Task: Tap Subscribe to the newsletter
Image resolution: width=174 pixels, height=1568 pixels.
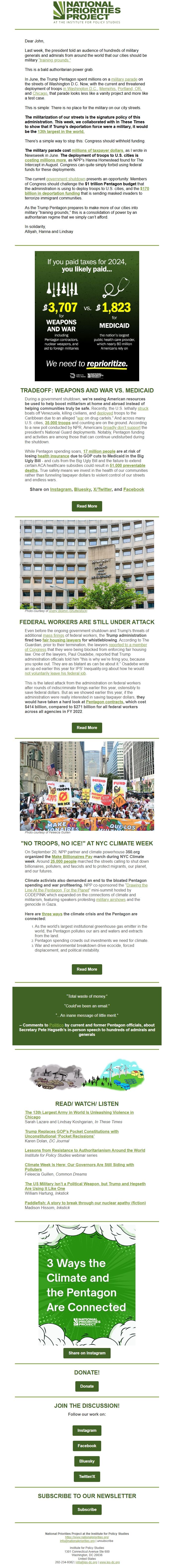Action: pyautogui.click(x=87, y=1509)
